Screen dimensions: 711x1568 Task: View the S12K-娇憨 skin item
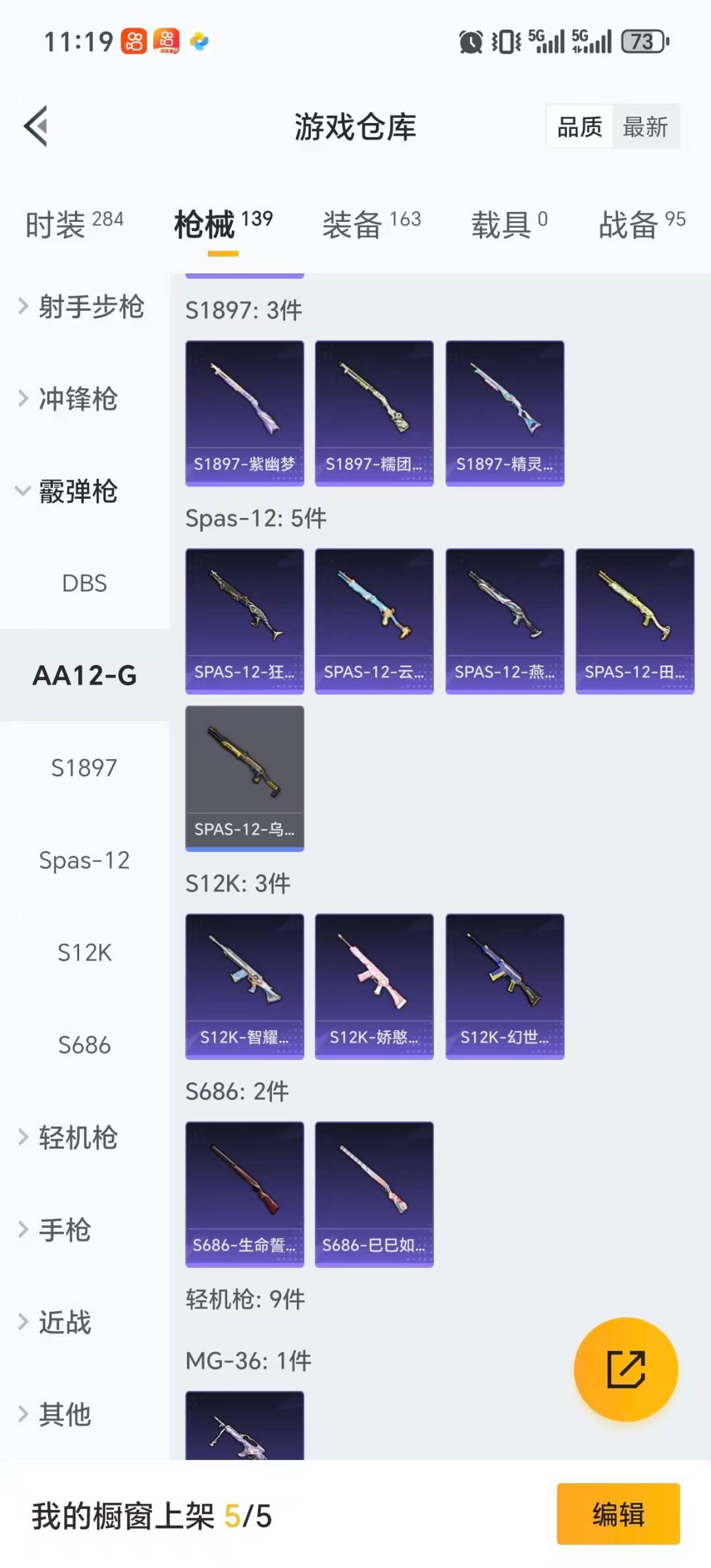pos(374,986)
